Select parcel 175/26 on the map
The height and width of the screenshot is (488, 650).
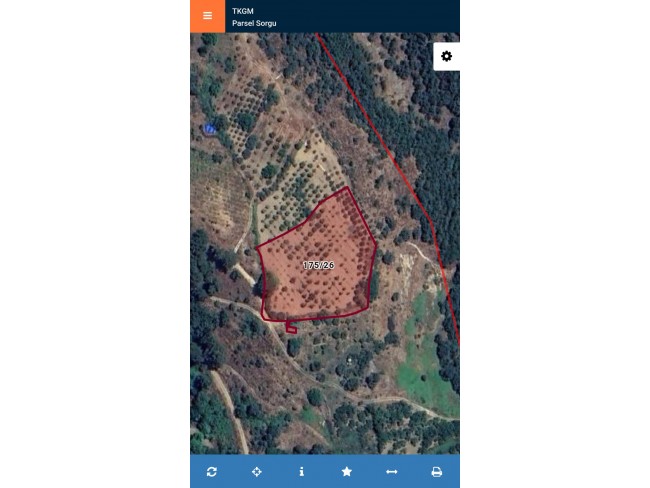coord(318,265)
